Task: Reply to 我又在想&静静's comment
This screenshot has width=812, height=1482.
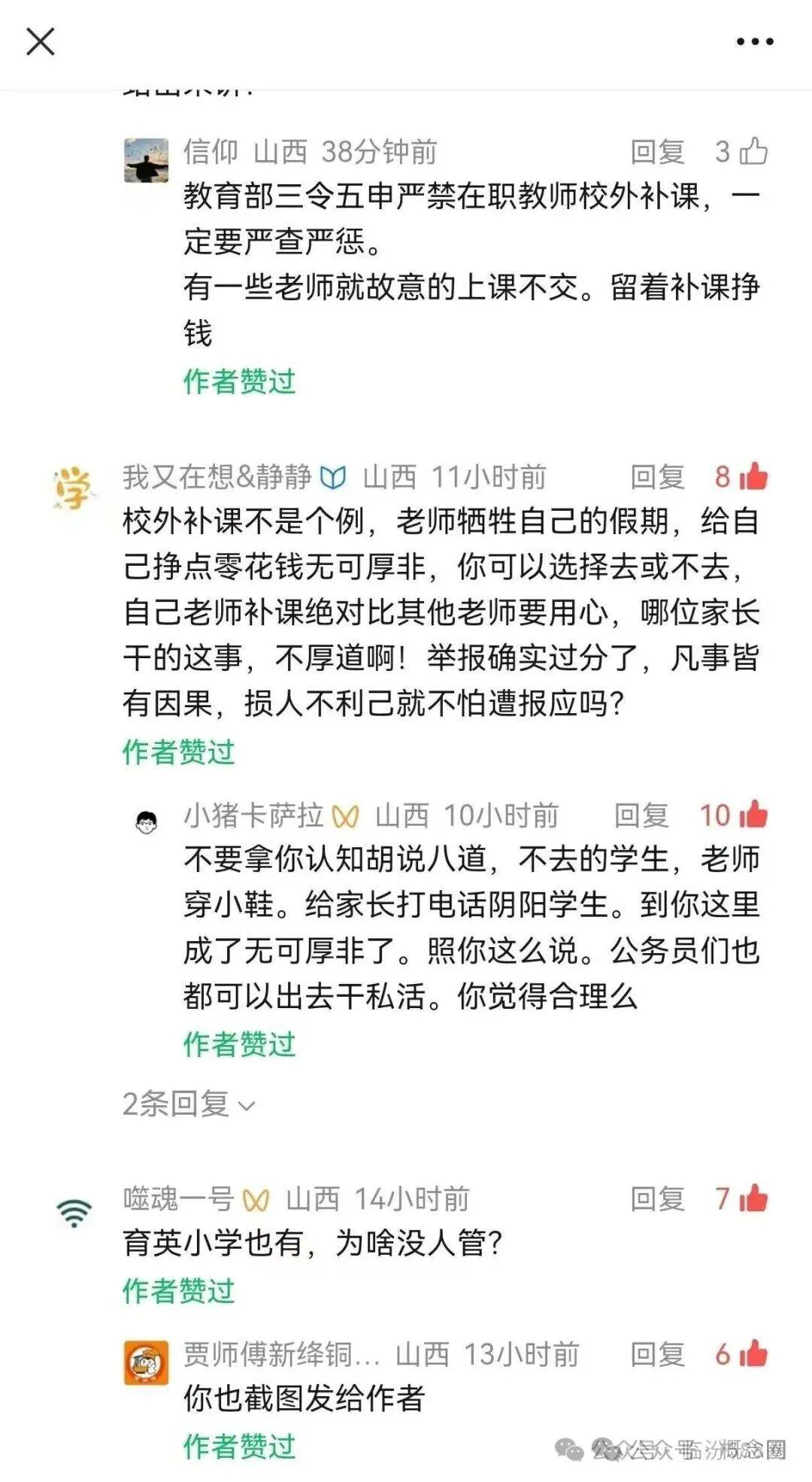Action: 657,477
